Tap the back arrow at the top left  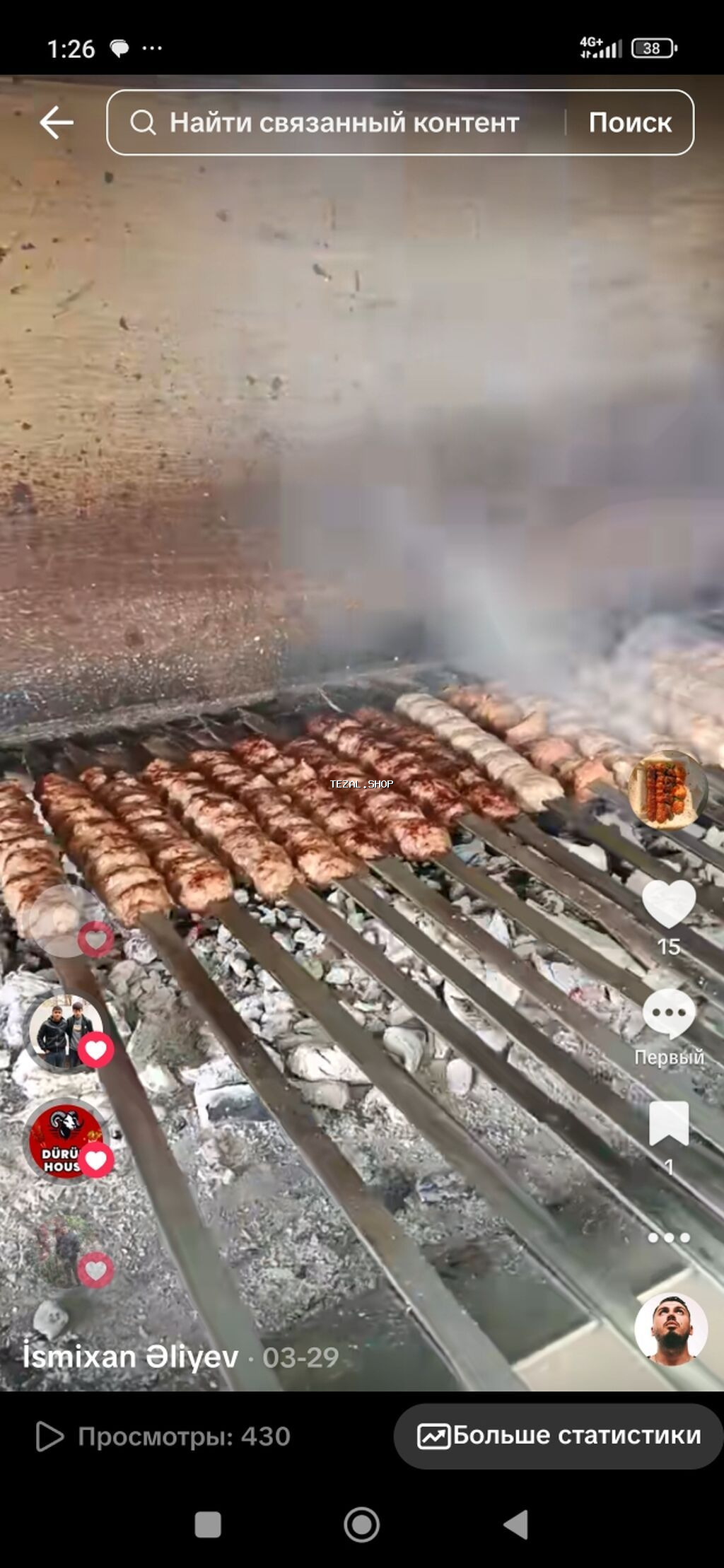(55, 122)
